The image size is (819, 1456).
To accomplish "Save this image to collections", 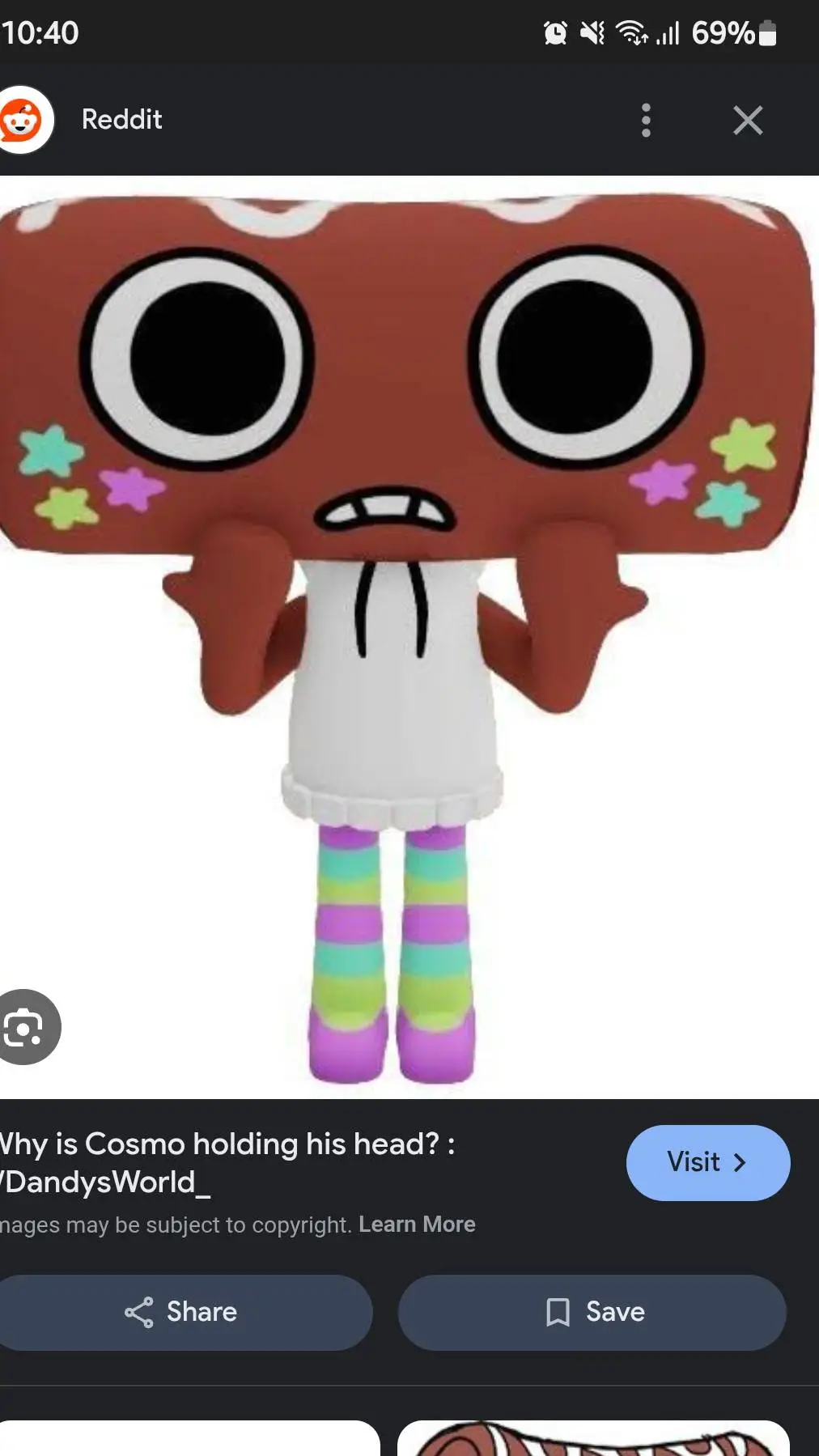I will [x=592, y=1312].
